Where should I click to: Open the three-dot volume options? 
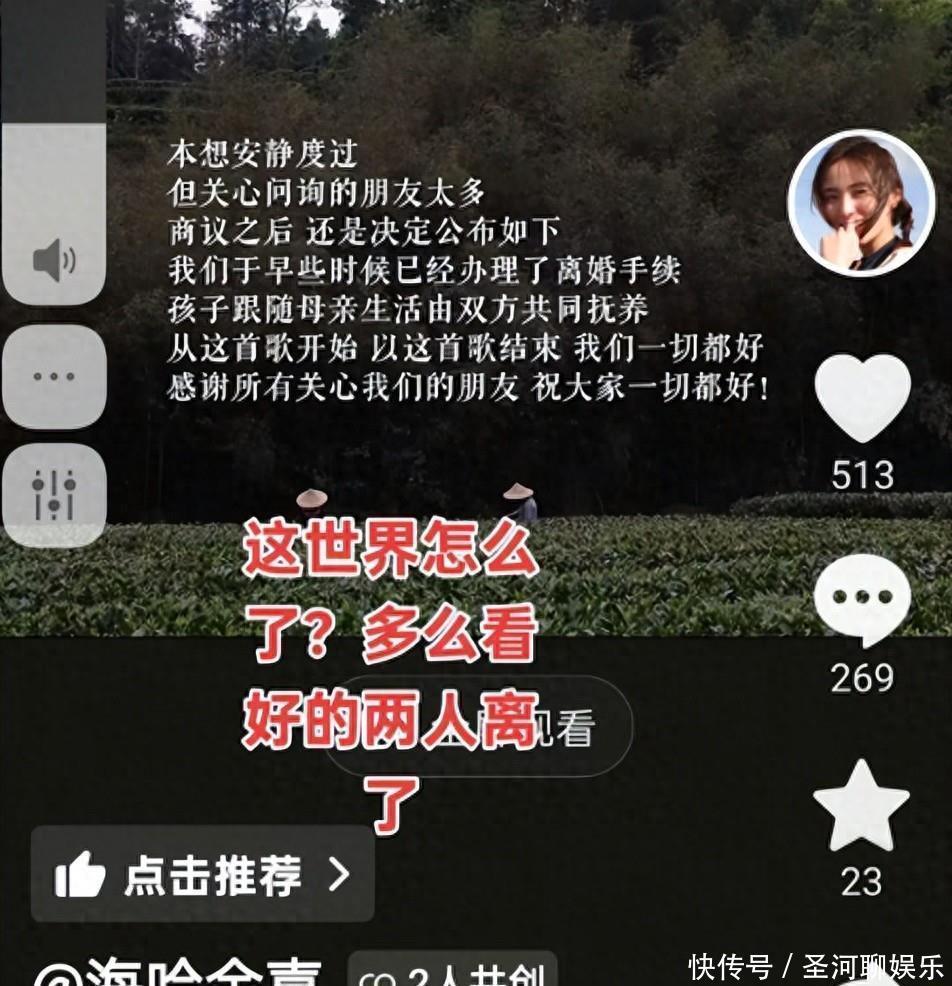pyautogui.click(x=54, y=377)
